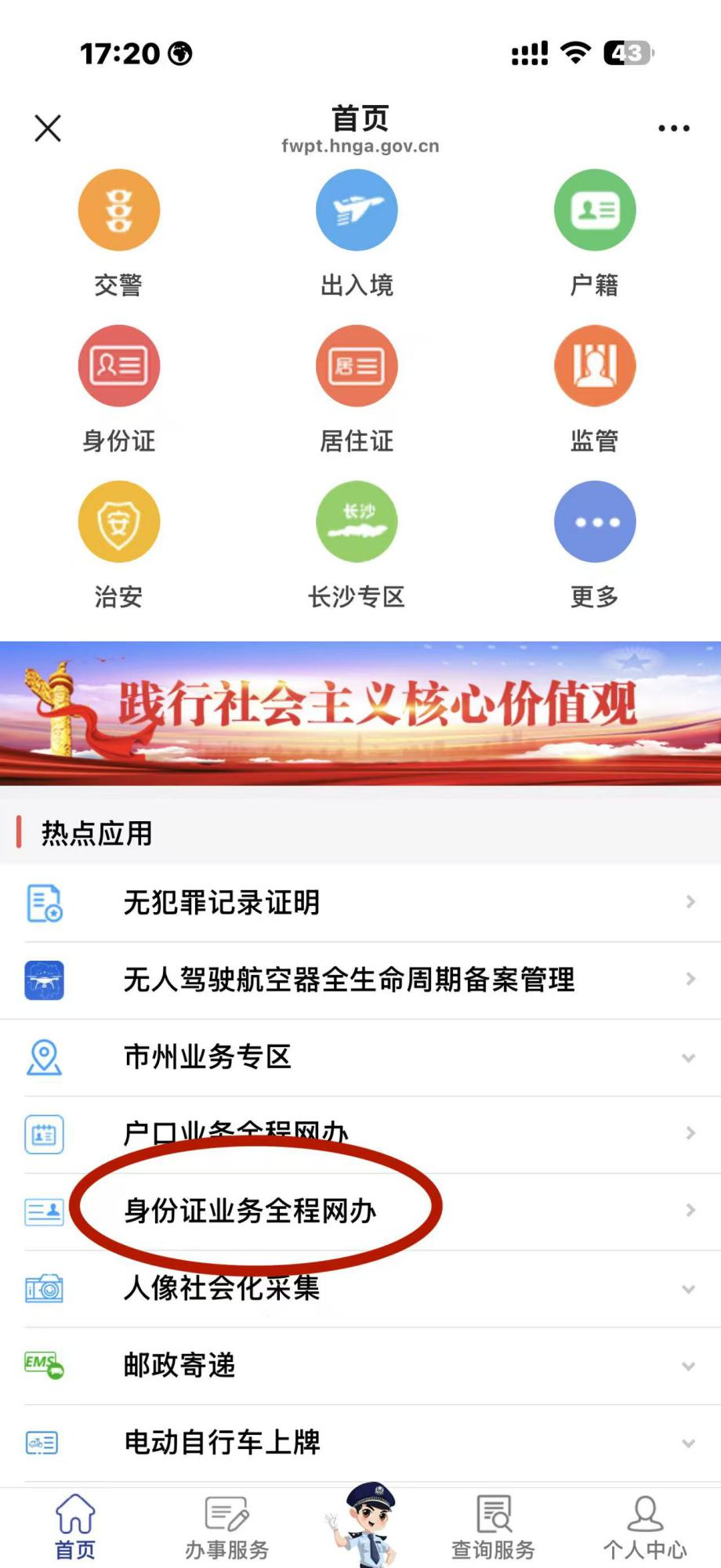Viewport: 721px width, 1568px height.
Task: Open 无犯罪记录证明 row
Action: click(360, 903)
